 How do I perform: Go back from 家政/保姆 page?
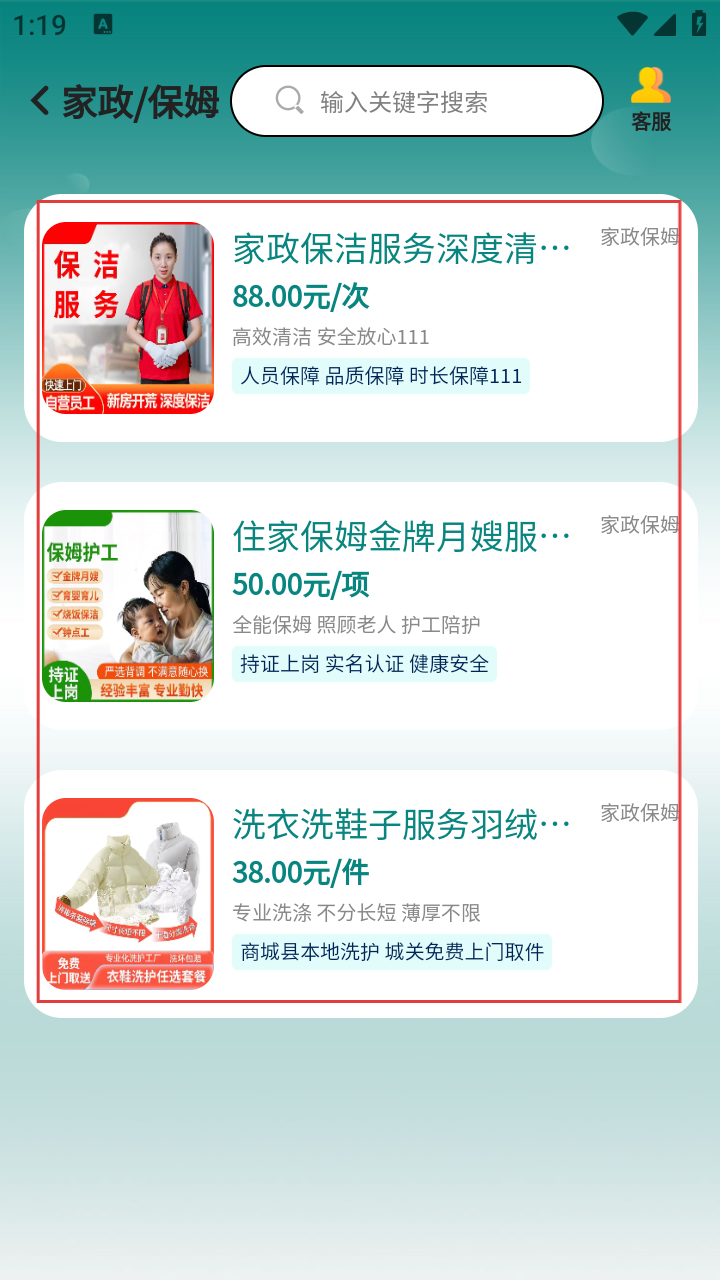click(x=40, y=101)
